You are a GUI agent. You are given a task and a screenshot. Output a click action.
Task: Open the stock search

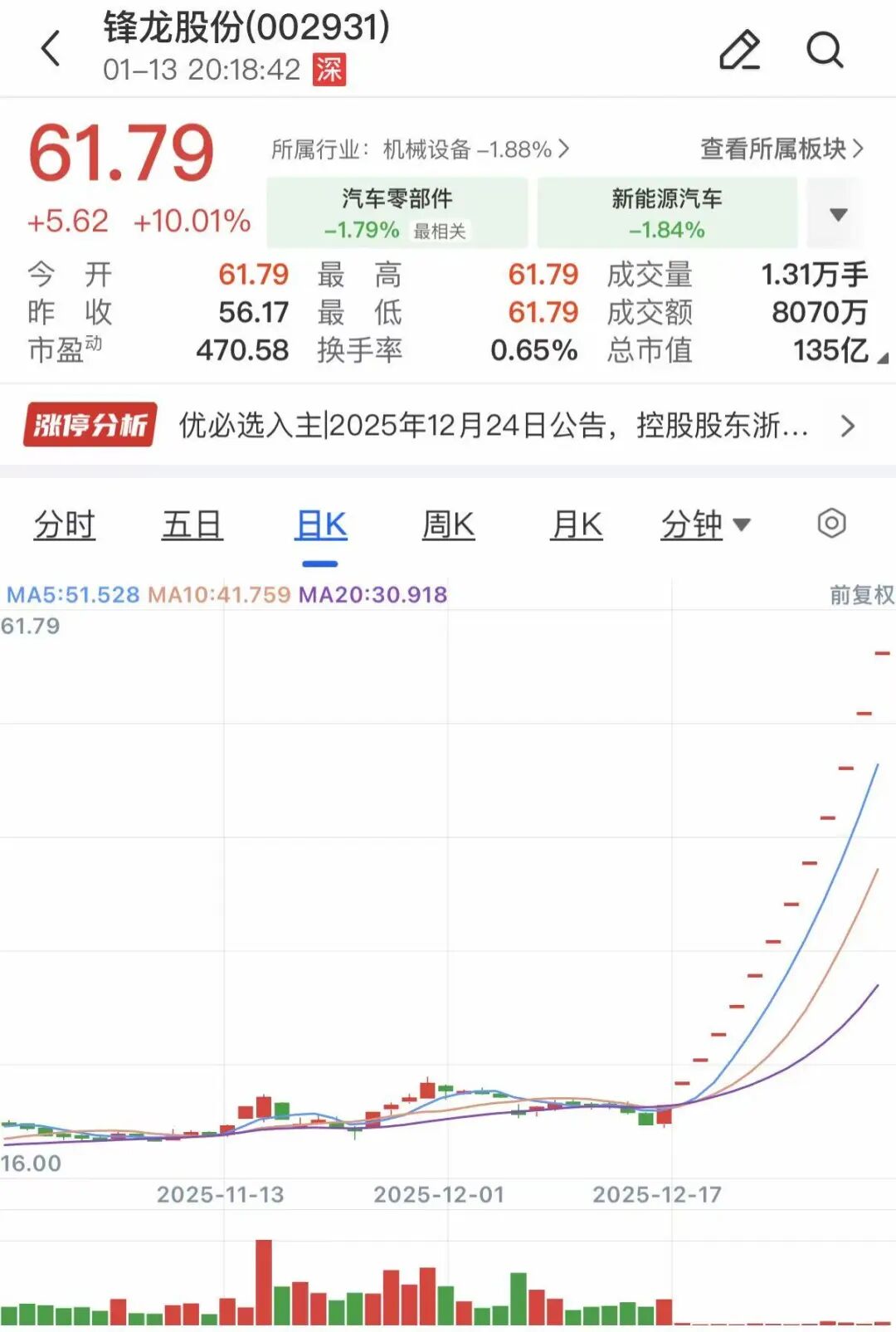tap(824, 50)
